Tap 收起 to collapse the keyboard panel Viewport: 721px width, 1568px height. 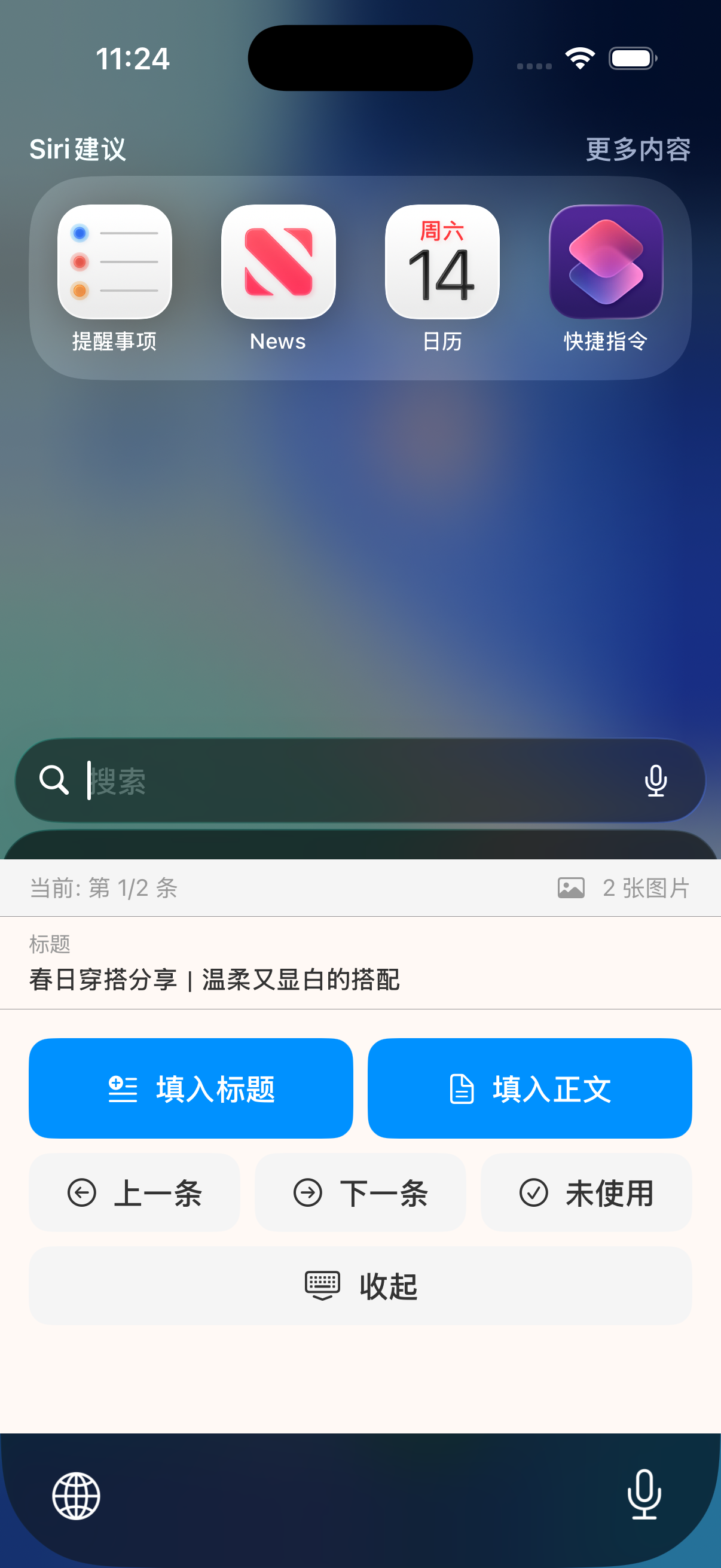[360, 1286]
